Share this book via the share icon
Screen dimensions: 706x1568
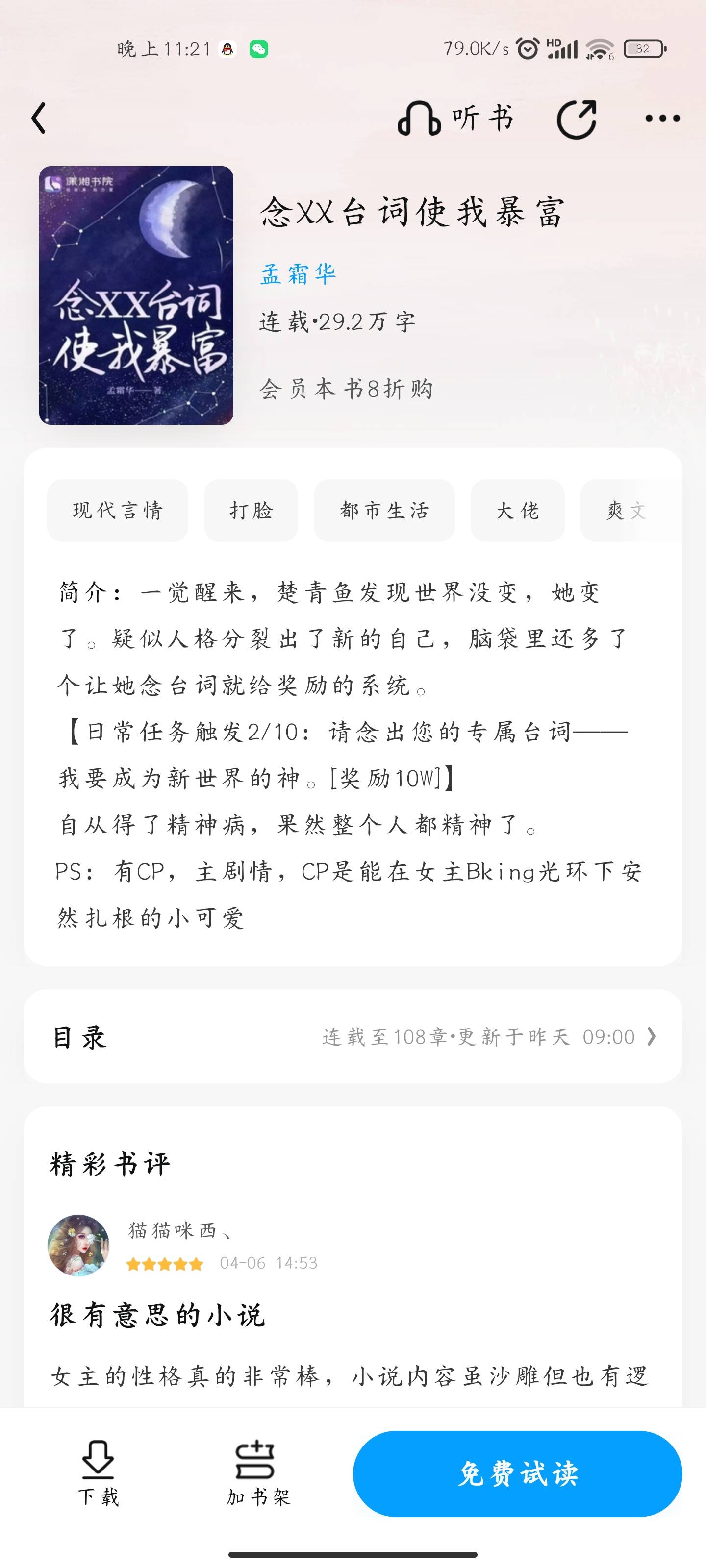click(576, 118)
